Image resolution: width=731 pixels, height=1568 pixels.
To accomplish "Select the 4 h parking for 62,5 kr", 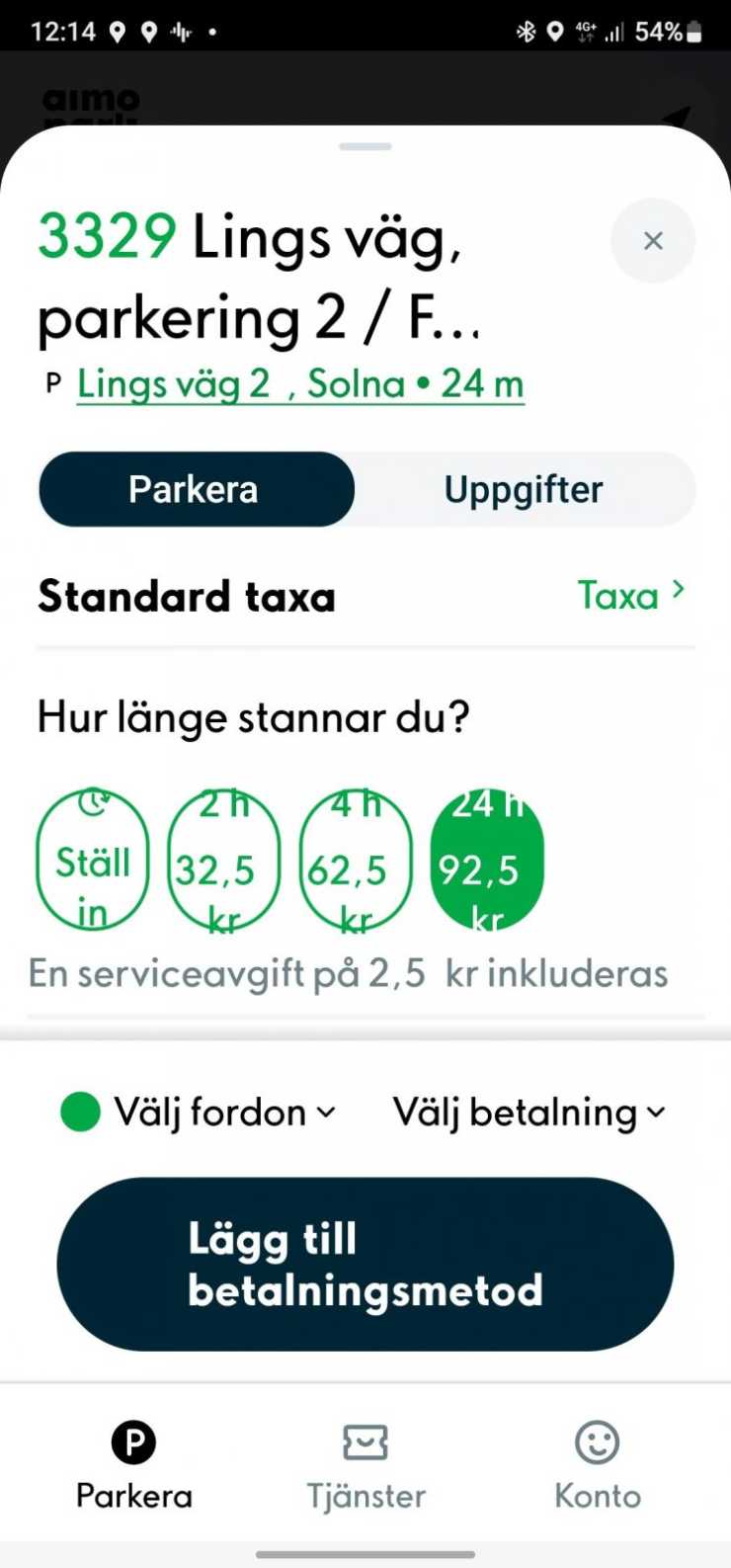I will [355, 862].
